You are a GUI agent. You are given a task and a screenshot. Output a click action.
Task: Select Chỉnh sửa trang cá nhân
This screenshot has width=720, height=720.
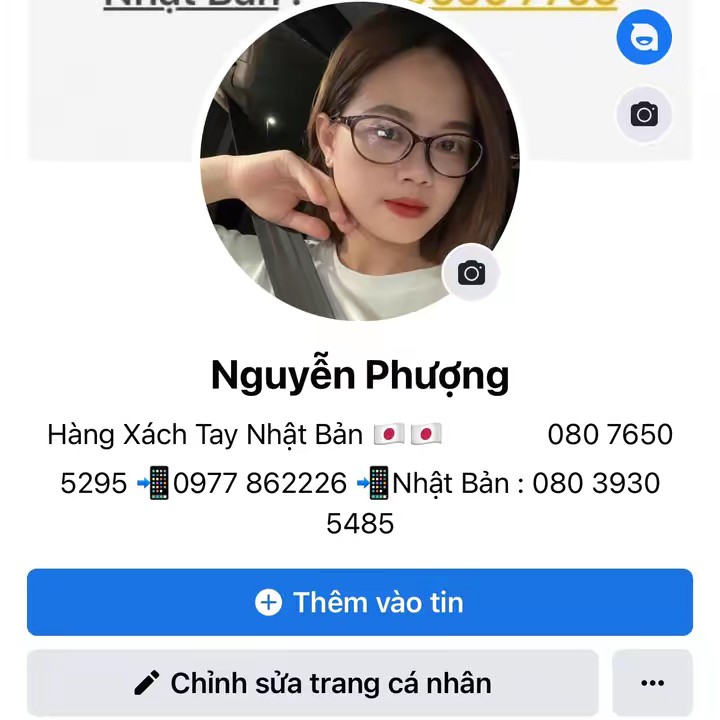coord(312,683)
